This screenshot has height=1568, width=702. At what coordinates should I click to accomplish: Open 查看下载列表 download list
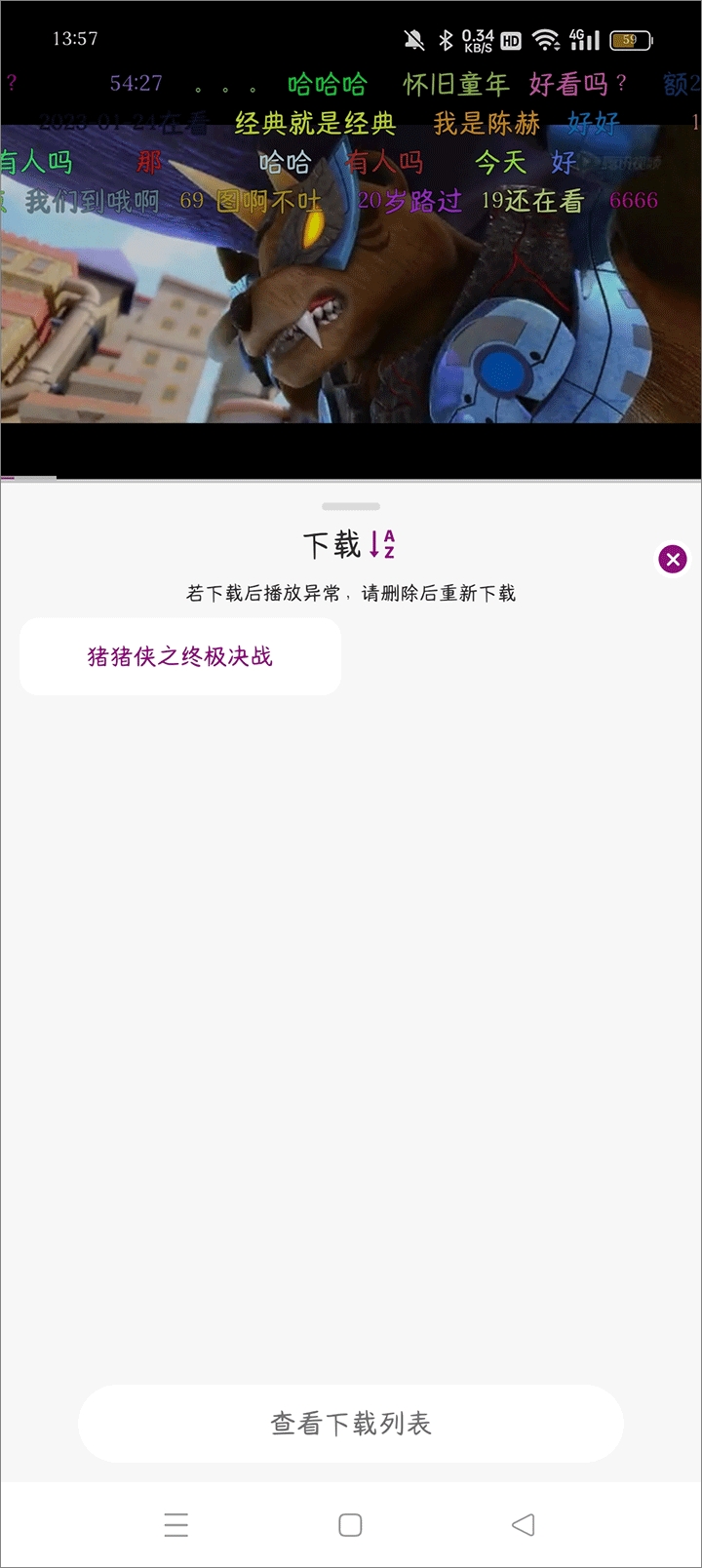click(351, 1424)
